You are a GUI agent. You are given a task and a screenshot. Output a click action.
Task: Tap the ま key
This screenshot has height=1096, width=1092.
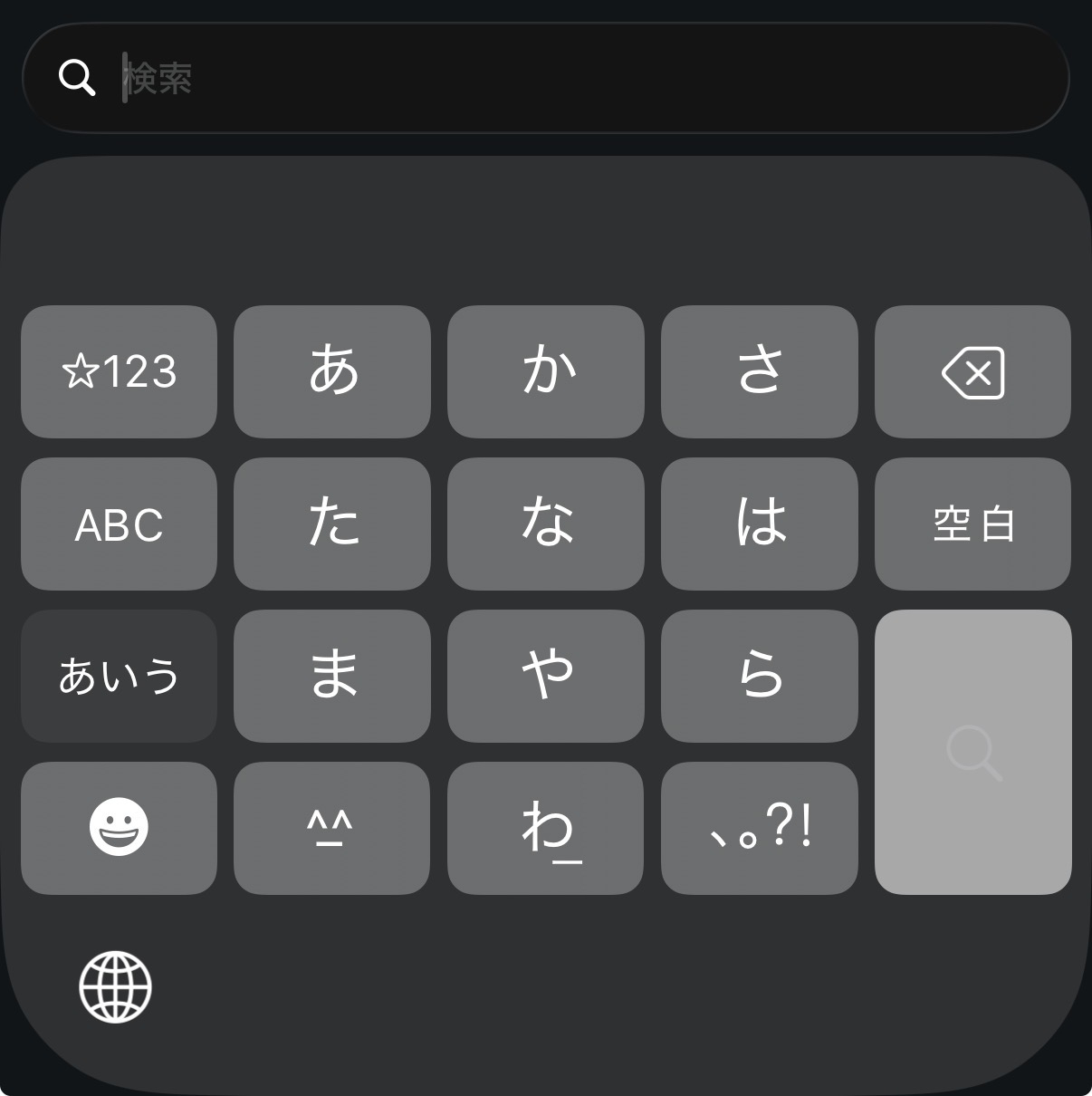(332, 676)
